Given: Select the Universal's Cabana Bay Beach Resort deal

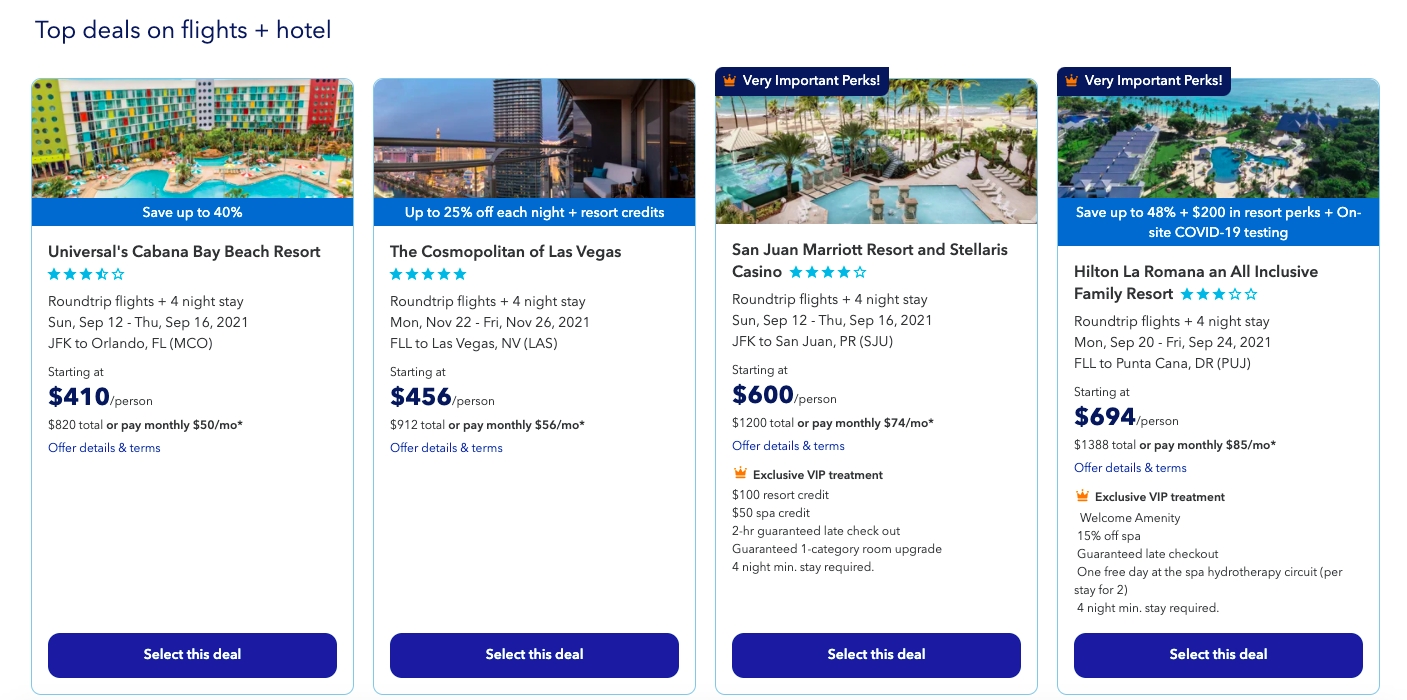Looking at the screenshot, I should point(192,655).
